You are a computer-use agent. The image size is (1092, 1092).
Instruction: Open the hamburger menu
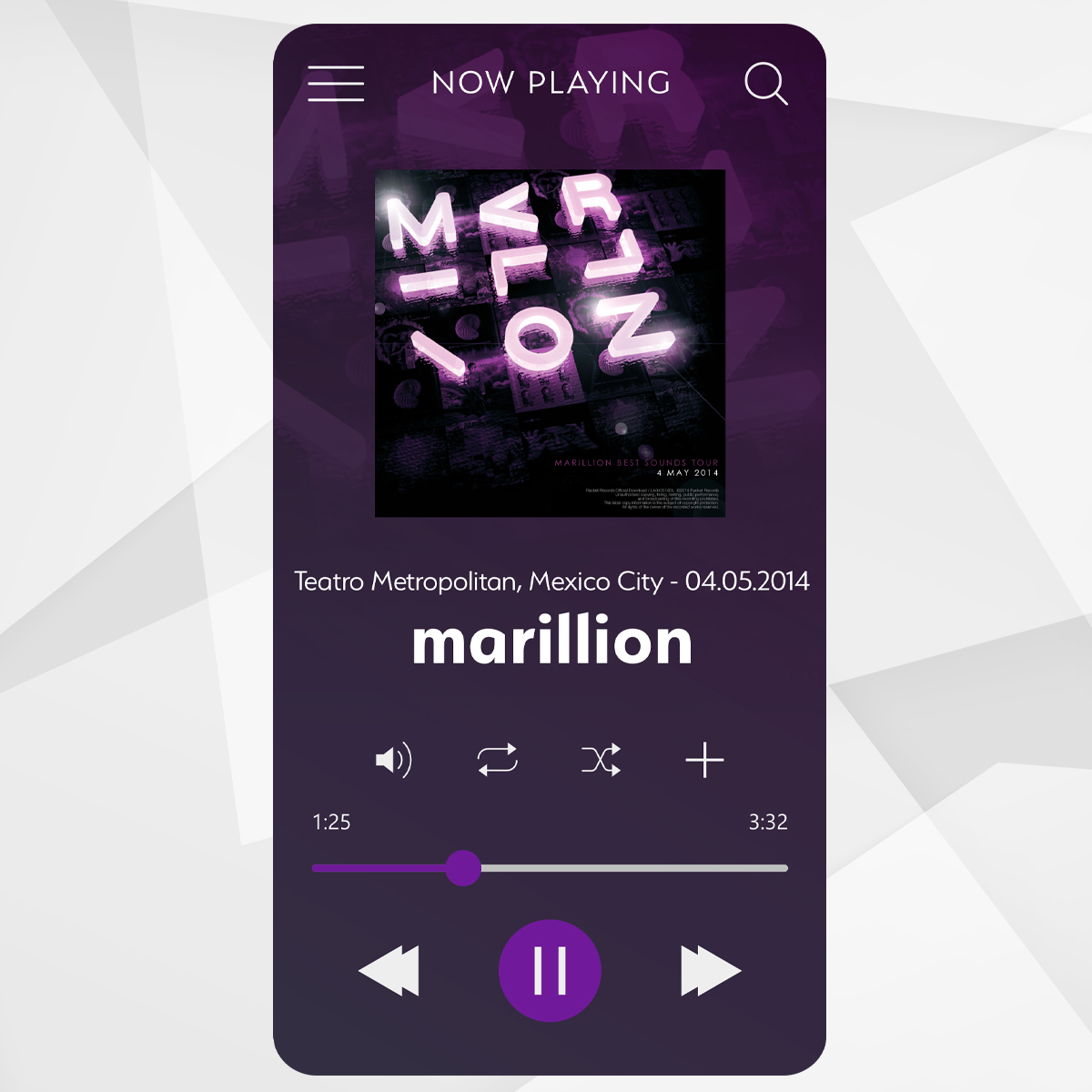[336, 84]
